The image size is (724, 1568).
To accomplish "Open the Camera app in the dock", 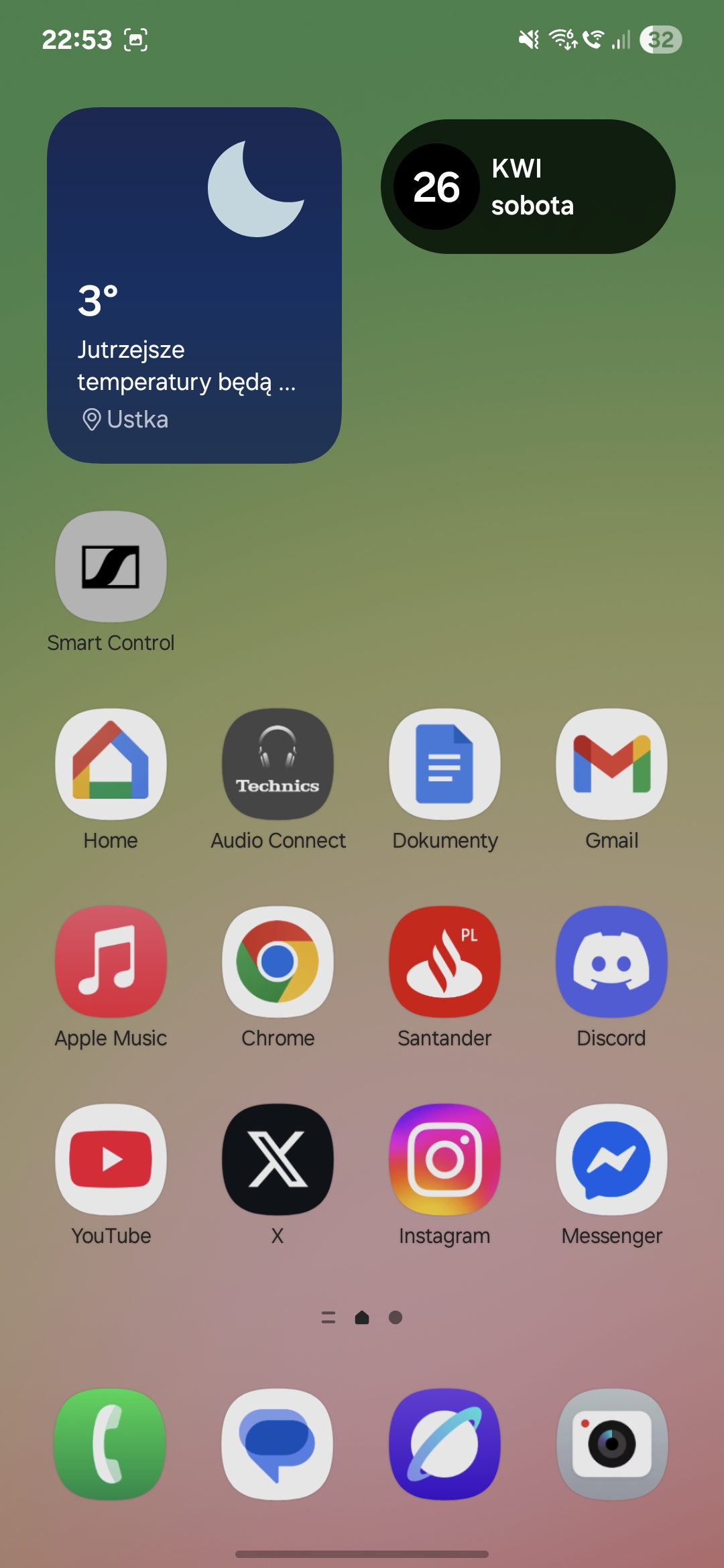I will point(611,1444).
